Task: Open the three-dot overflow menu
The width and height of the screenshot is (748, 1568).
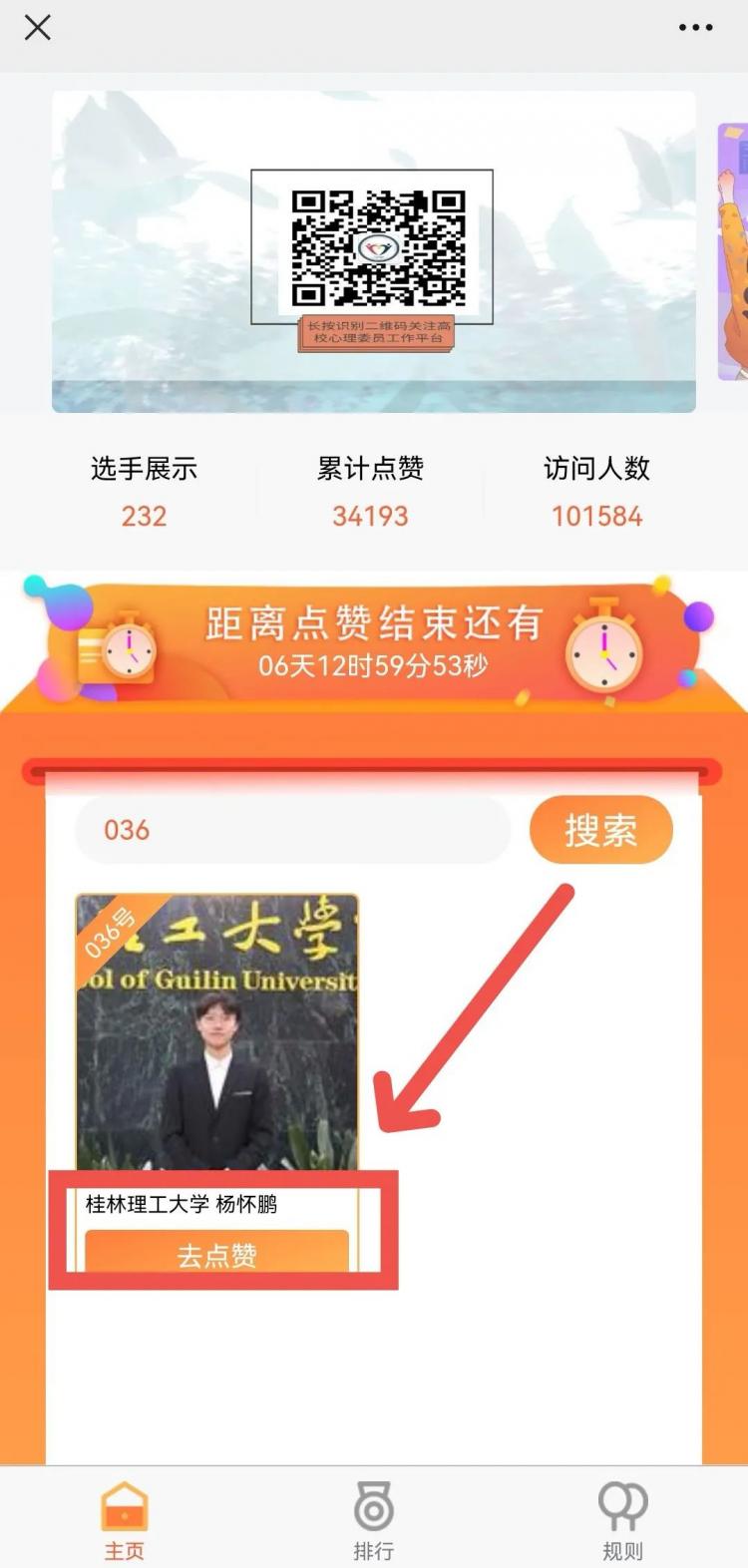Action: click(x=695, y=28)
